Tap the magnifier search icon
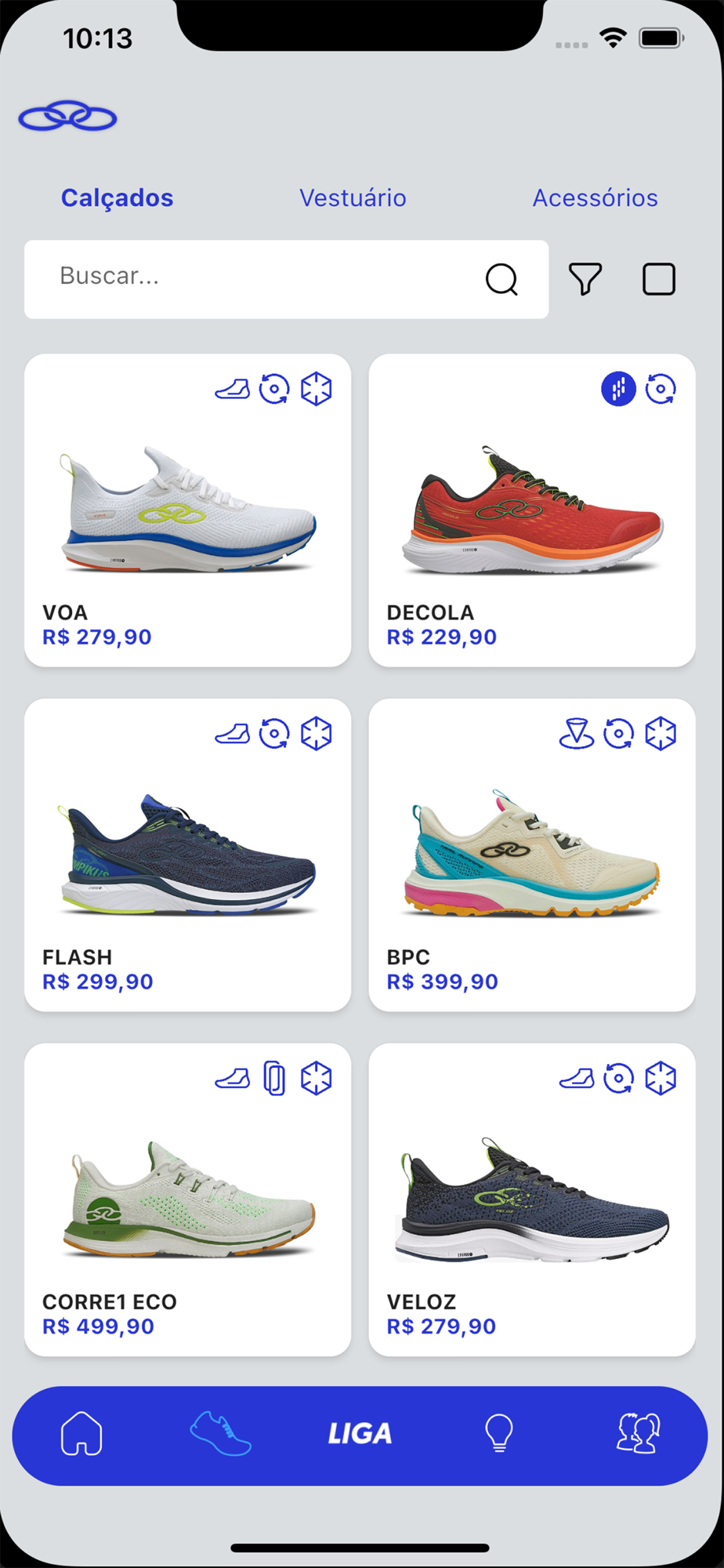Viewport: 724px width, 1568px height. 501,279
